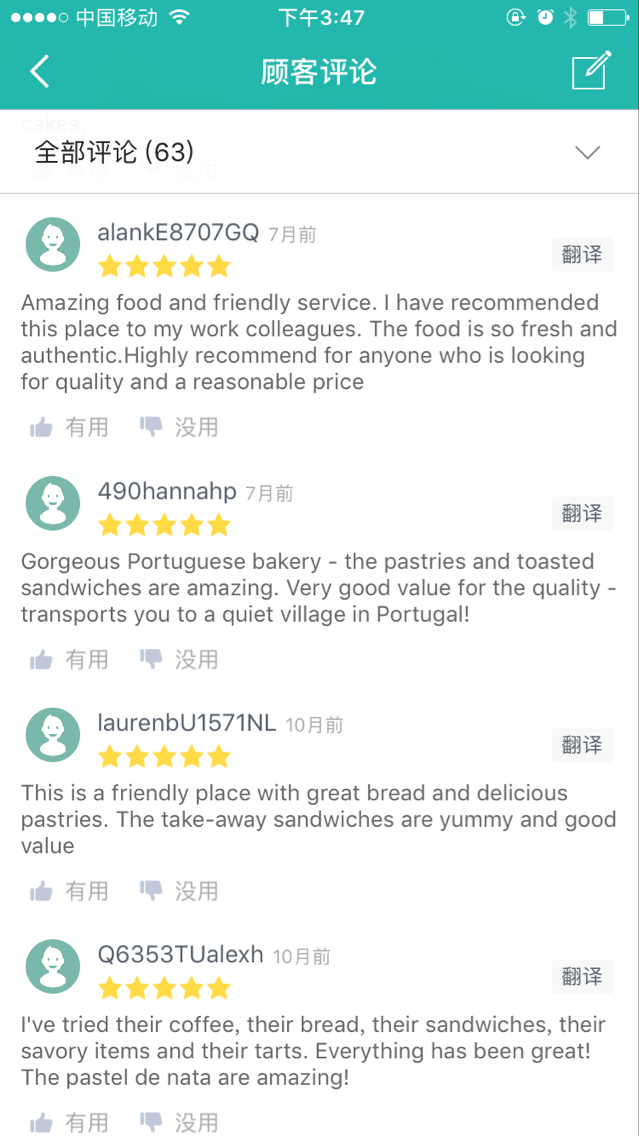Translate laurenbU1571NL's review
639x1136 pixels.
click(x=582, y=745)
